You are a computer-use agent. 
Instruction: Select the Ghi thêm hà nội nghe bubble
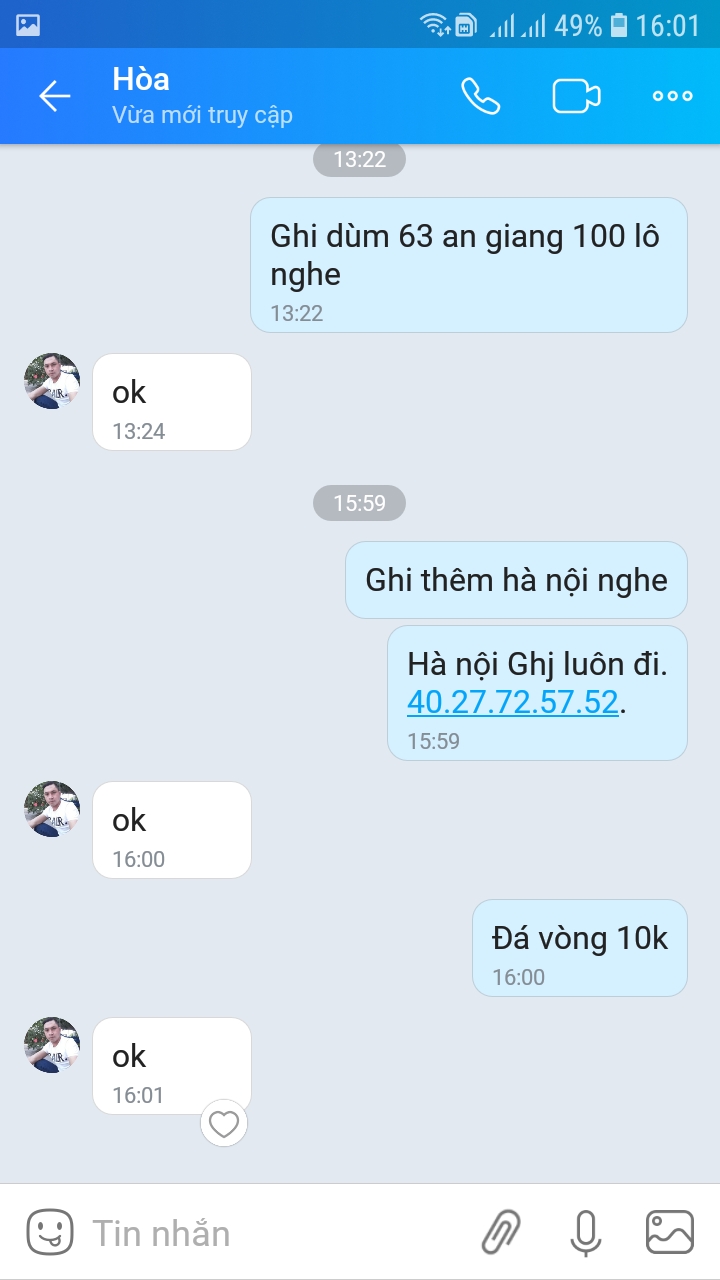click(521, 580)
